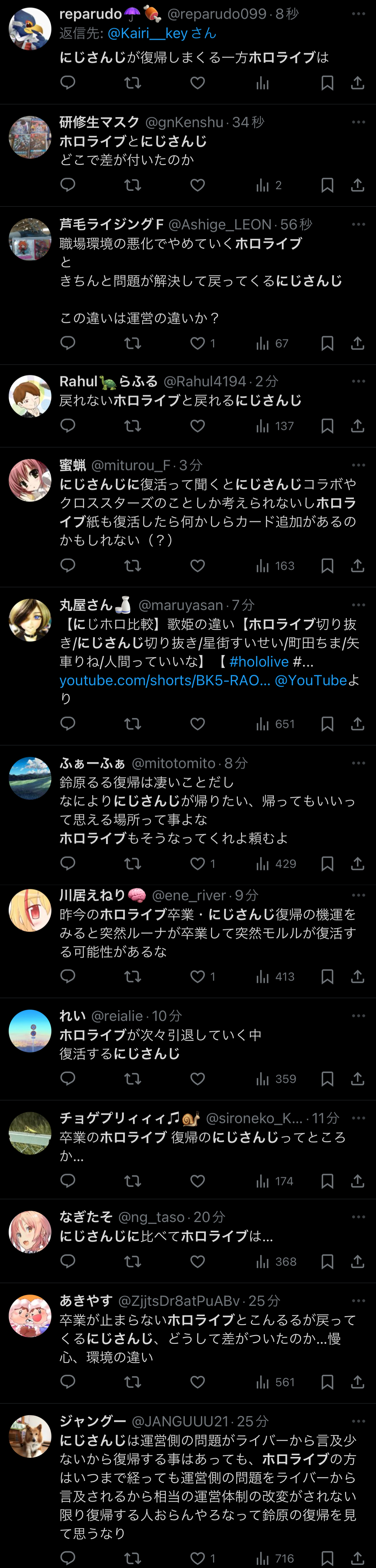Bookmark あきやす's tweet
Image resolution: width=376 pixels, height=1568 pixels.
327,1382
